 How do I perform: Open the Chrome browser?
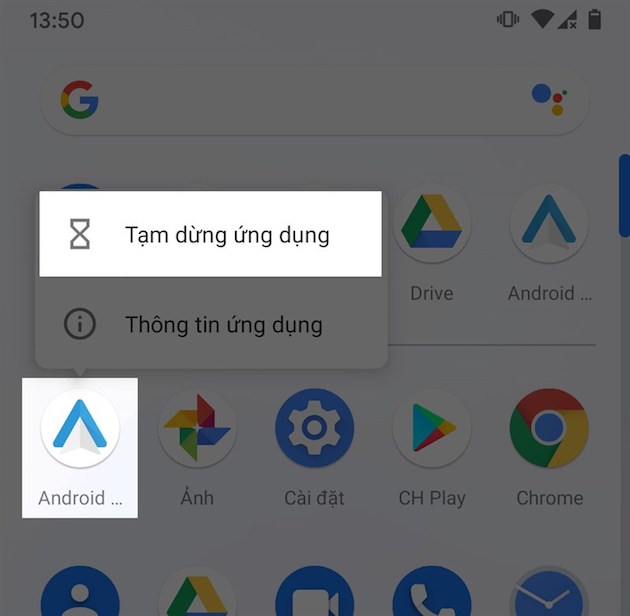coord(548,428)
